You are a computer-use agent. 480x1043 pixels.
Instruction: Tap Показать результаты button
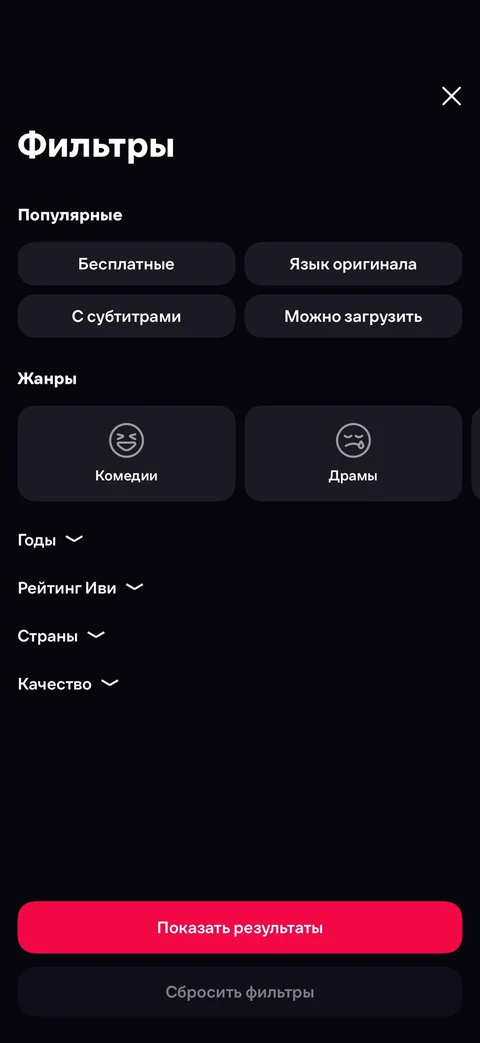point(240,927)
